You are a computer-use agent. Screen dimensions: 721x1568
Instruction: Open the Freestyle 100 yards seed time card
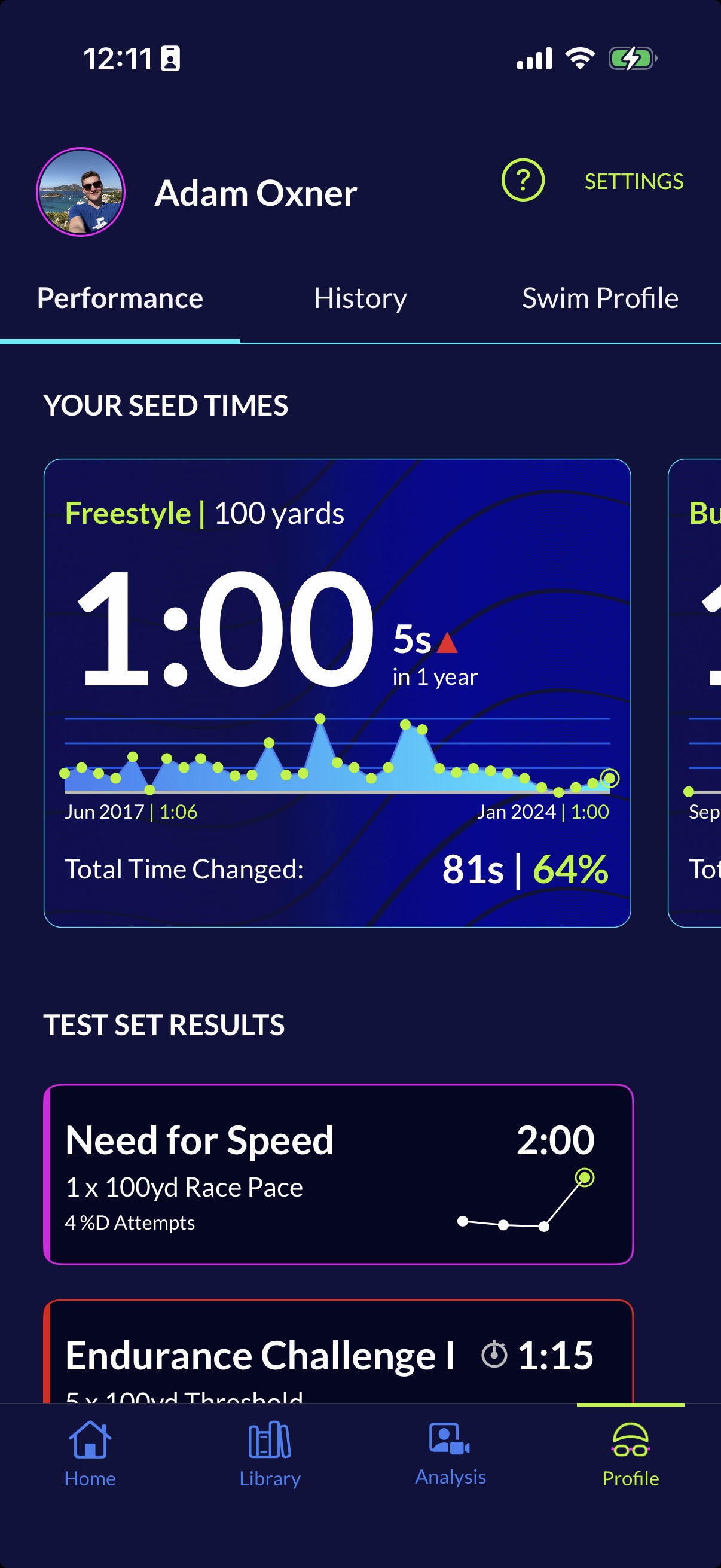(337, 693)
